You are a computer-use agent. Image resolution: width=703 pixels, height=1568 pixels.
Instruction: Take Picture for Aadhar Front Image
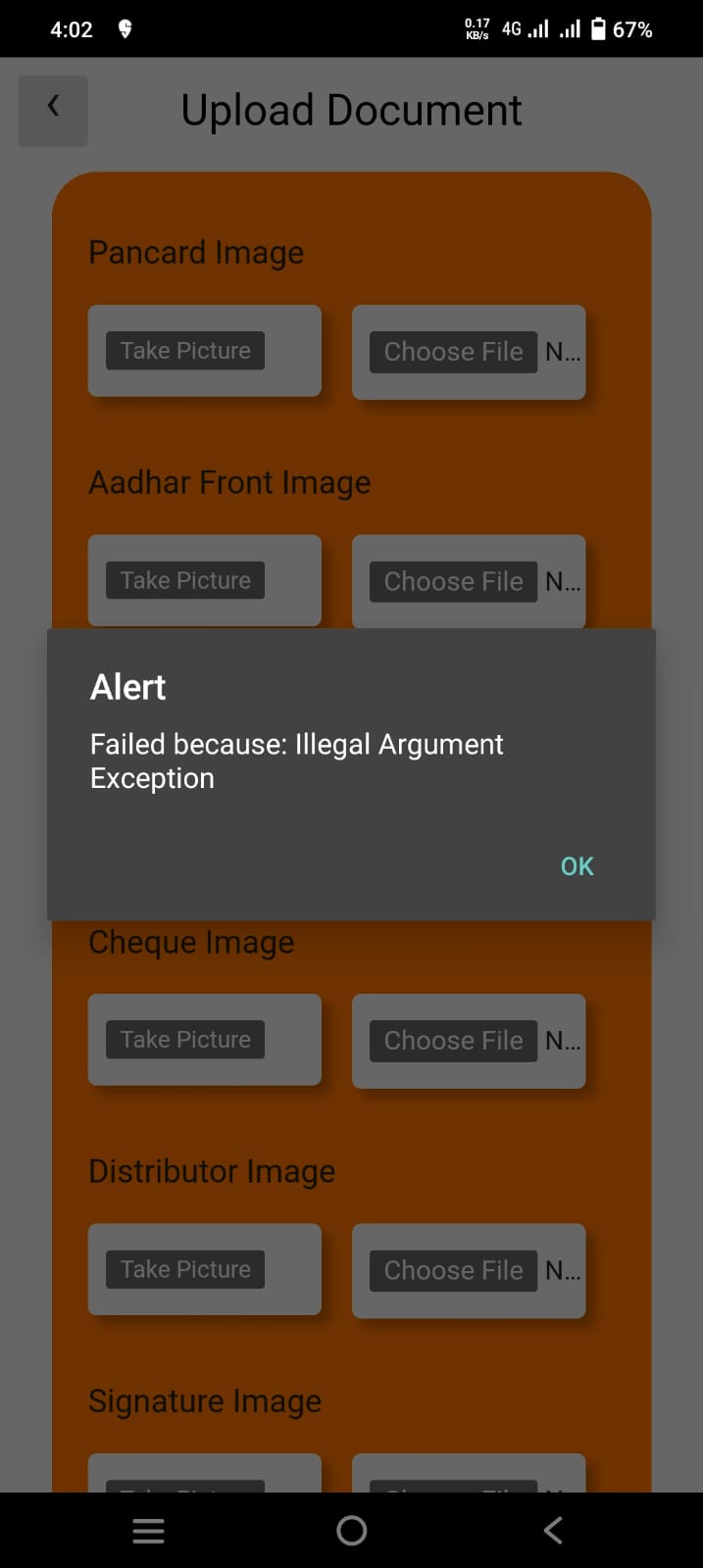click(185, 580)
